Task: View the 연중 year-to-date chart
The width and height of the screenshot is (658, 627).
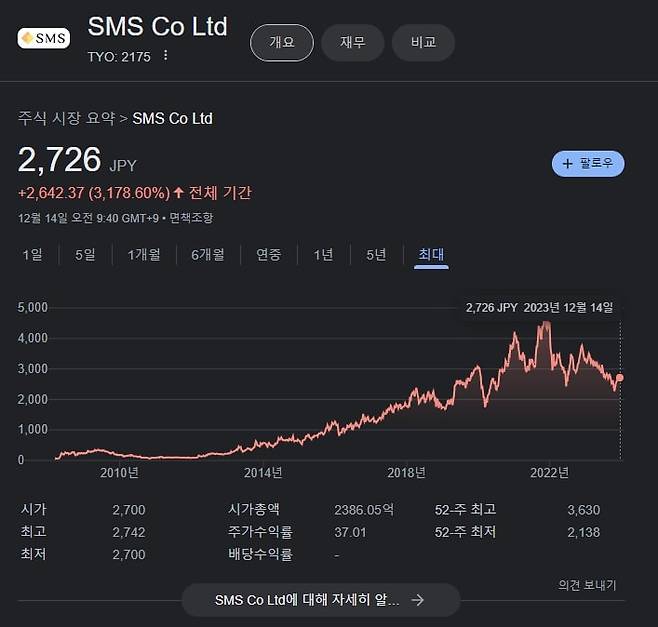Action: (269, 255)
